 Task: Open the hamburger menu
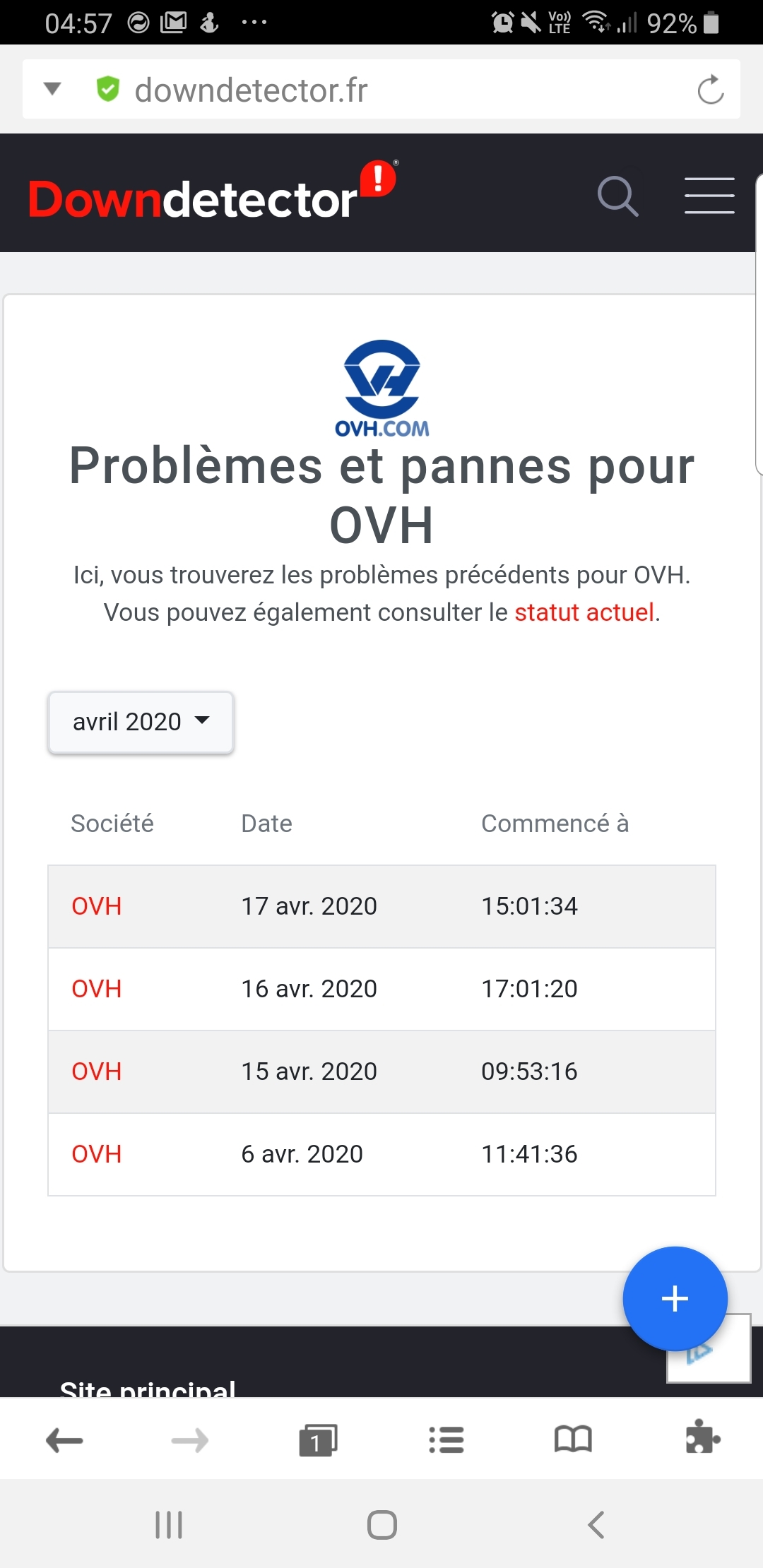[709, 196]
